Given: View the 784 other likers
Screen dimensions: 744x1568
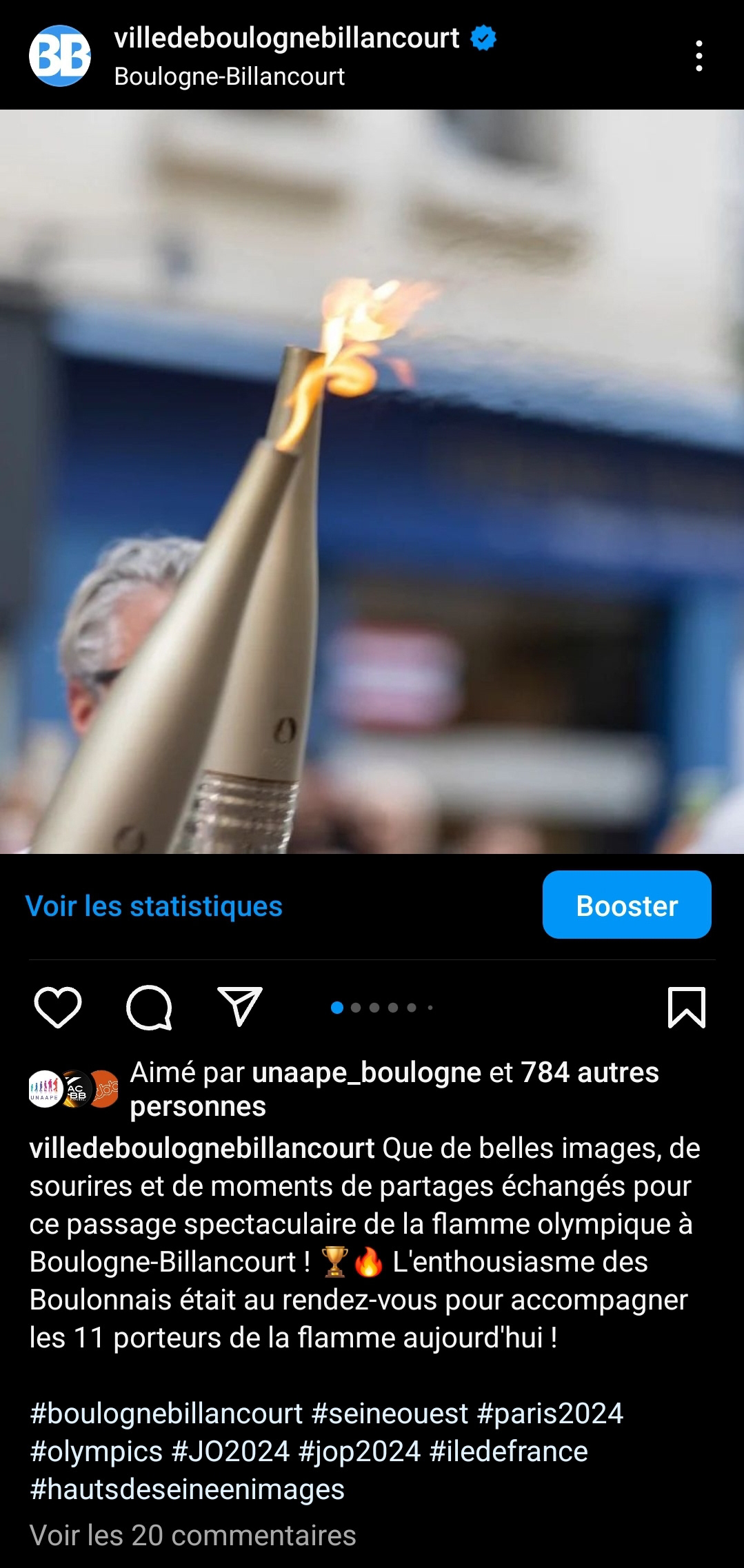Looking at the screenshot, I should (590, 1072).
